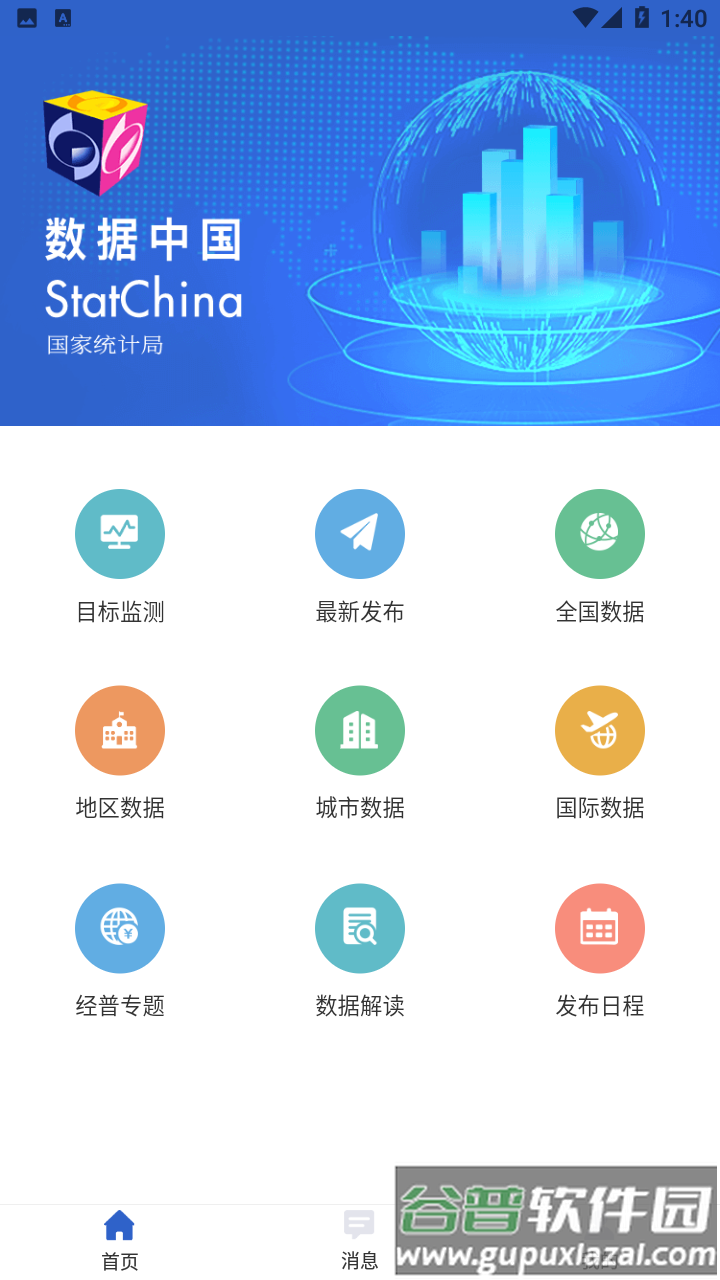This screenshot has height=1280, width=720.
Task: Select the 最新发布 paper plane icon
Action: click(x=360, y=533)
